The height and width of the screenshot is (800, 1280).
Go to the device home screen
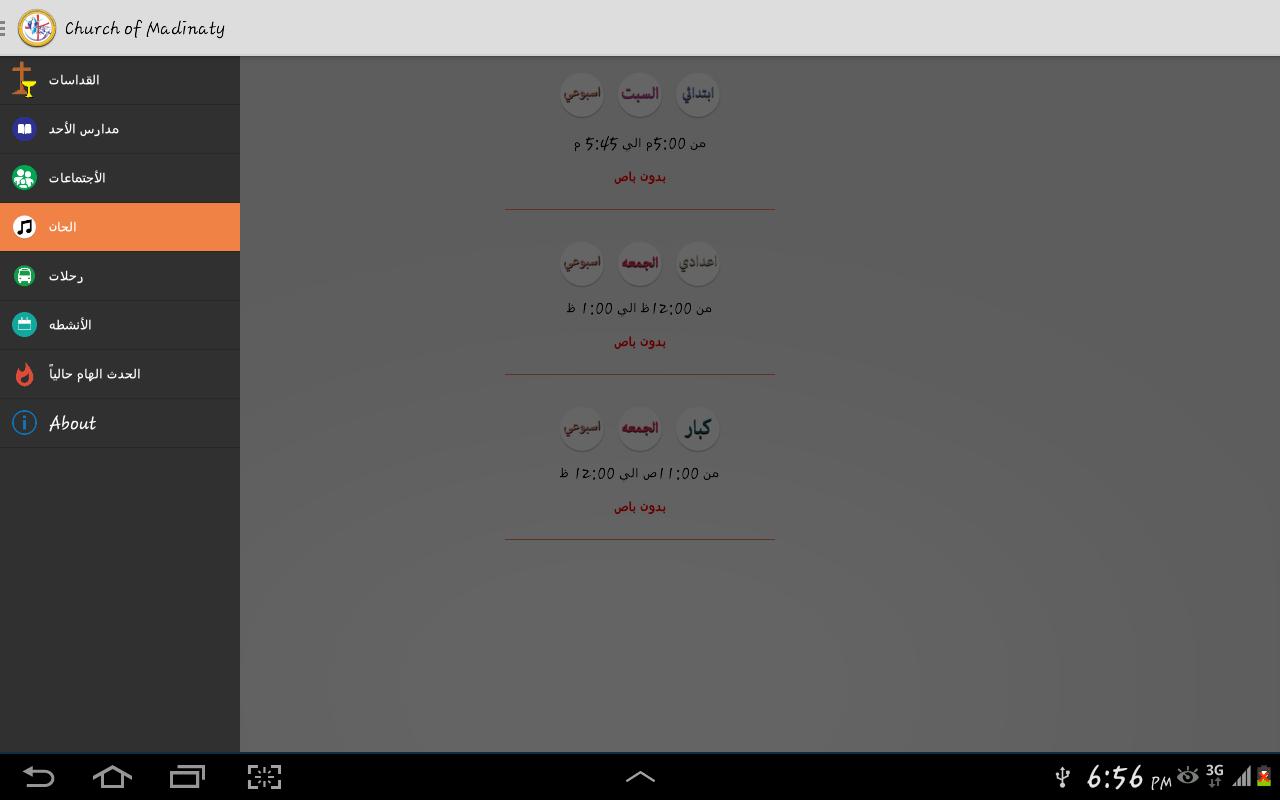(x=112, y=777)
